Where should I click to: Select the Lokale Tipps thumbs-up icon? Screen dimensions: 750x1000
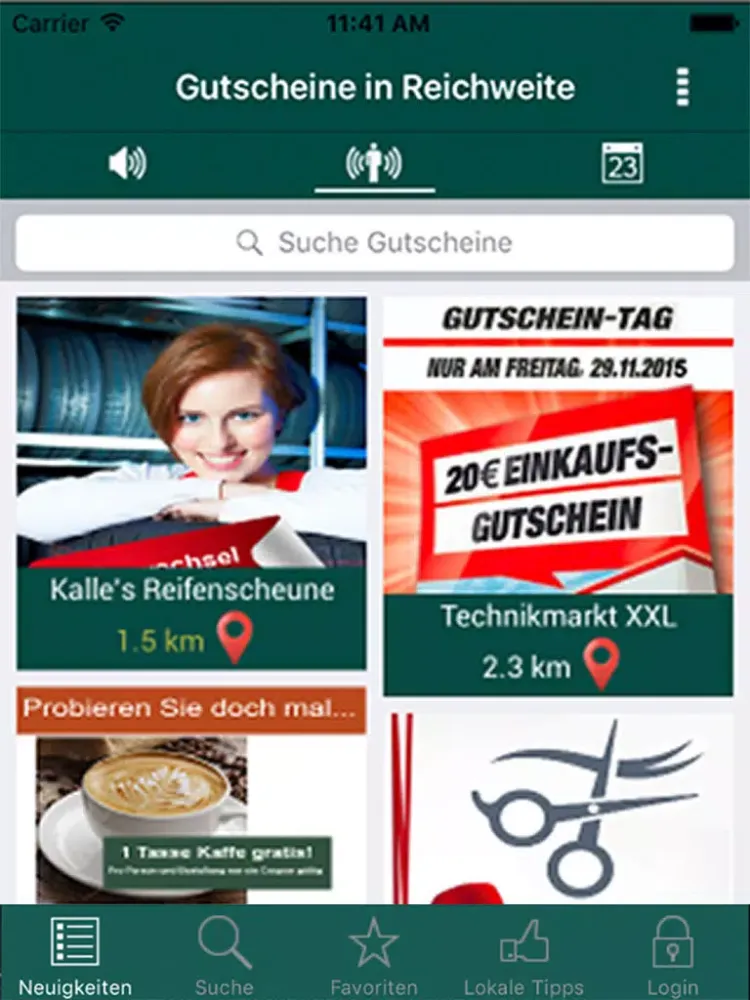coord(524,940)
